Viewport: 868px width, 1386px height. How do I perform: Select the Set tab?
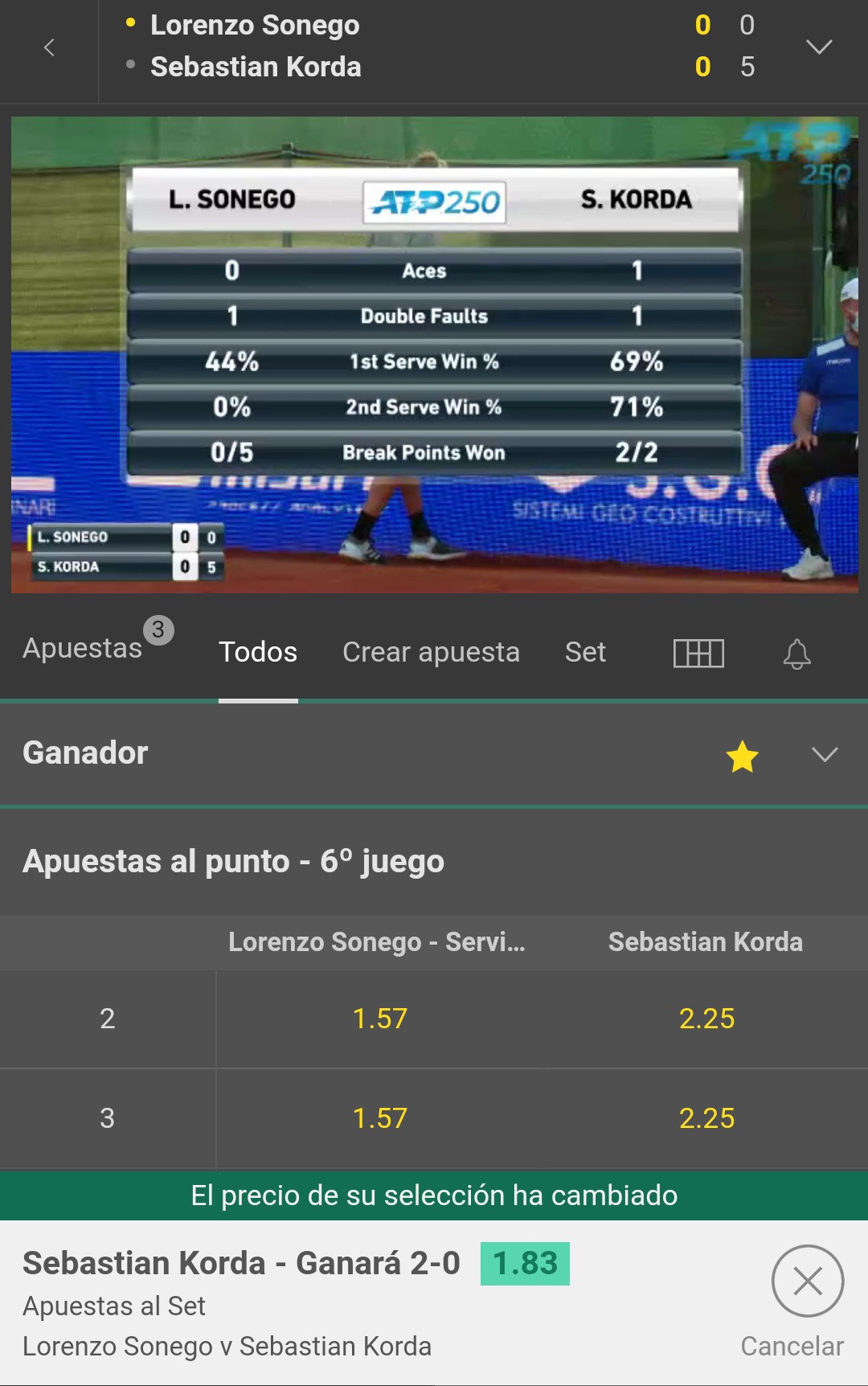pos(585,652)
